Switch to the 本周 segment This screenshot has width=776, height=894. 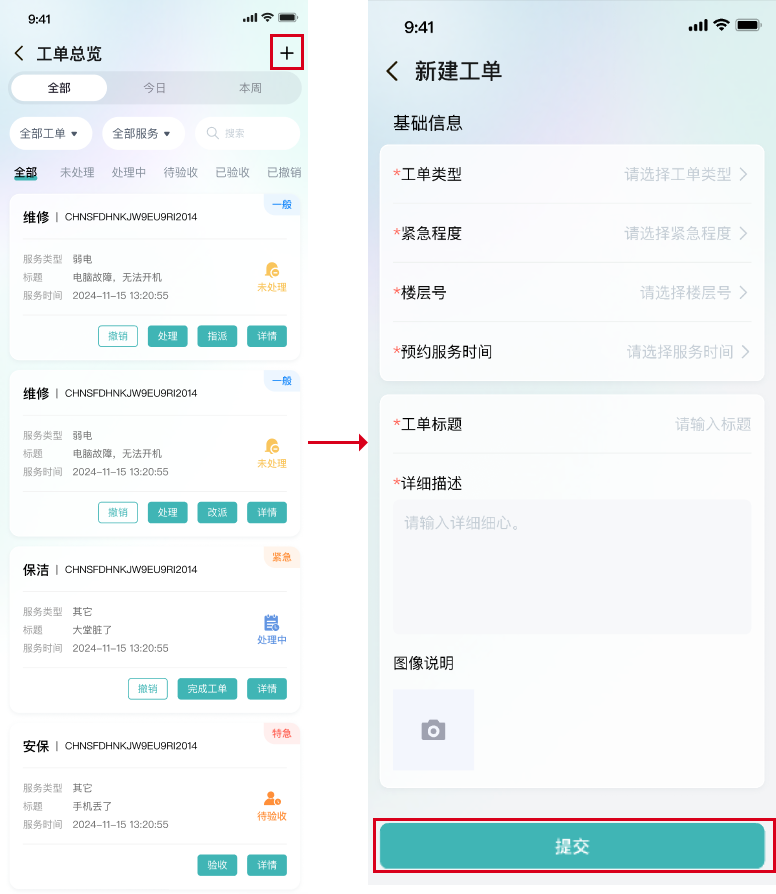250,88
